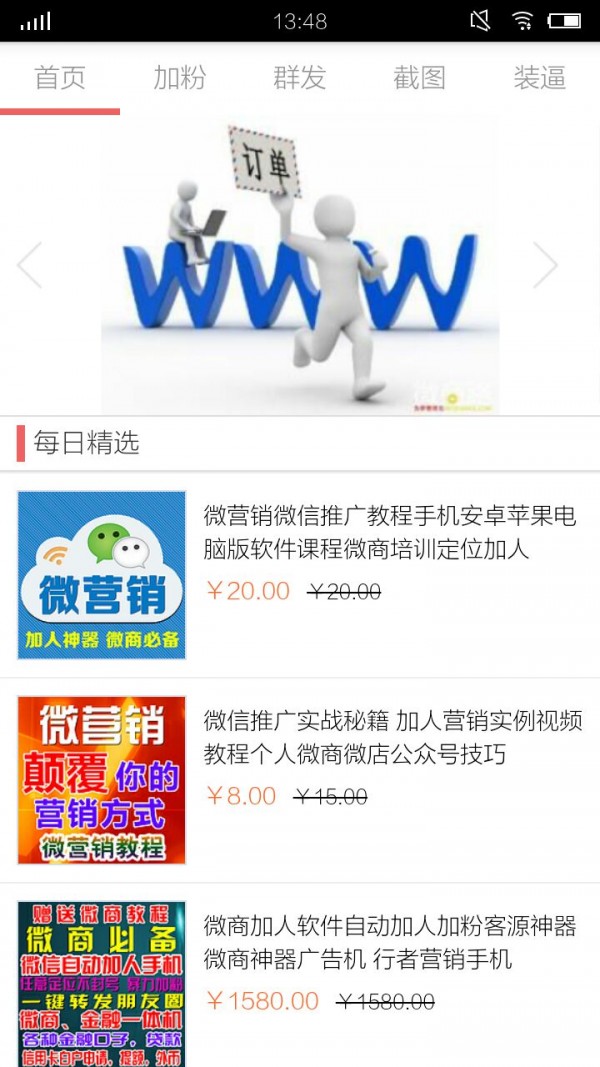The height and width of the screenshot is (1067, 600).
Task: Switch to the 群发 tab
Action: tap(300, 78)
